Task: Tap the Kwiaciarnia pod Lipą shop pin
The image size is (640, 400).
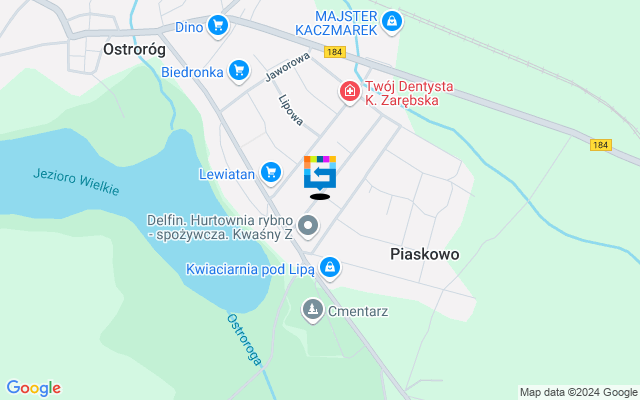Action: tap(330, 268)
